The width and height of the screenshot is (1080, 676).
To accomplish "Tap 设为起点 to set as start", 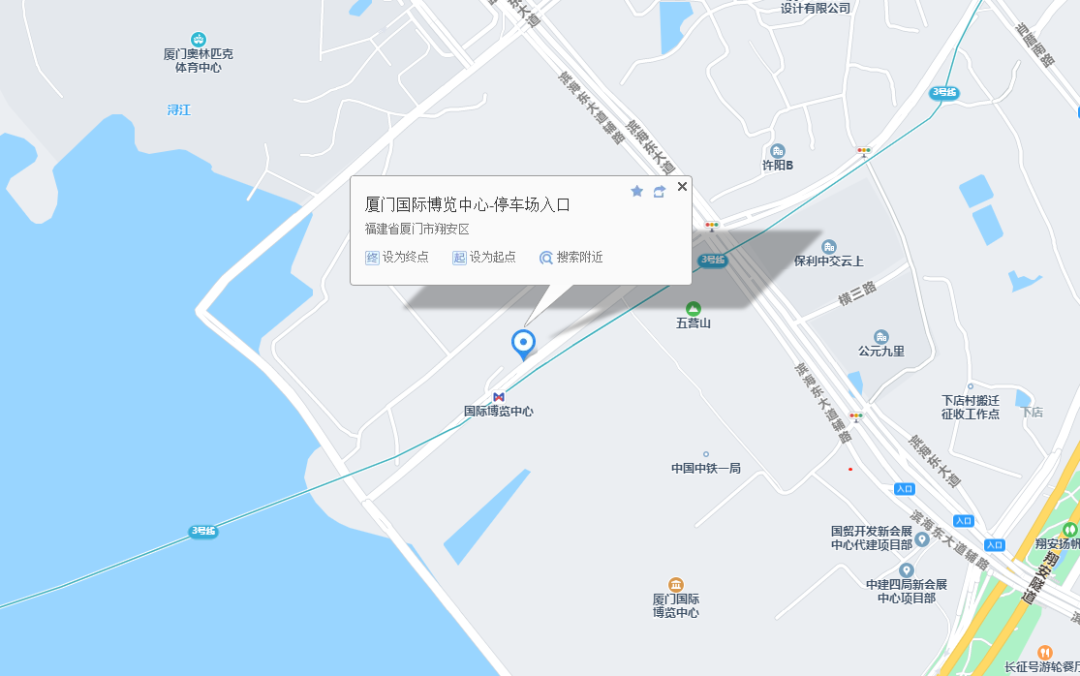I will click(x=484, y=257).
